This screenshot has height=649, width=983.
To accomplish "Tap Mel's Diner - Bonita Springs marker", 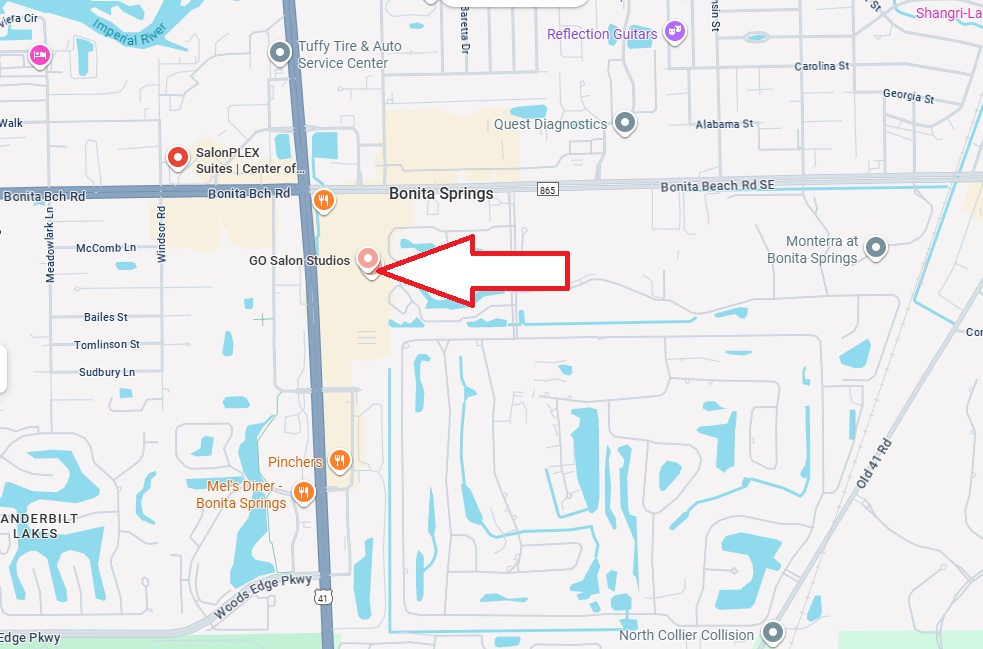I will pyautogui.click(x=304, y=492).
